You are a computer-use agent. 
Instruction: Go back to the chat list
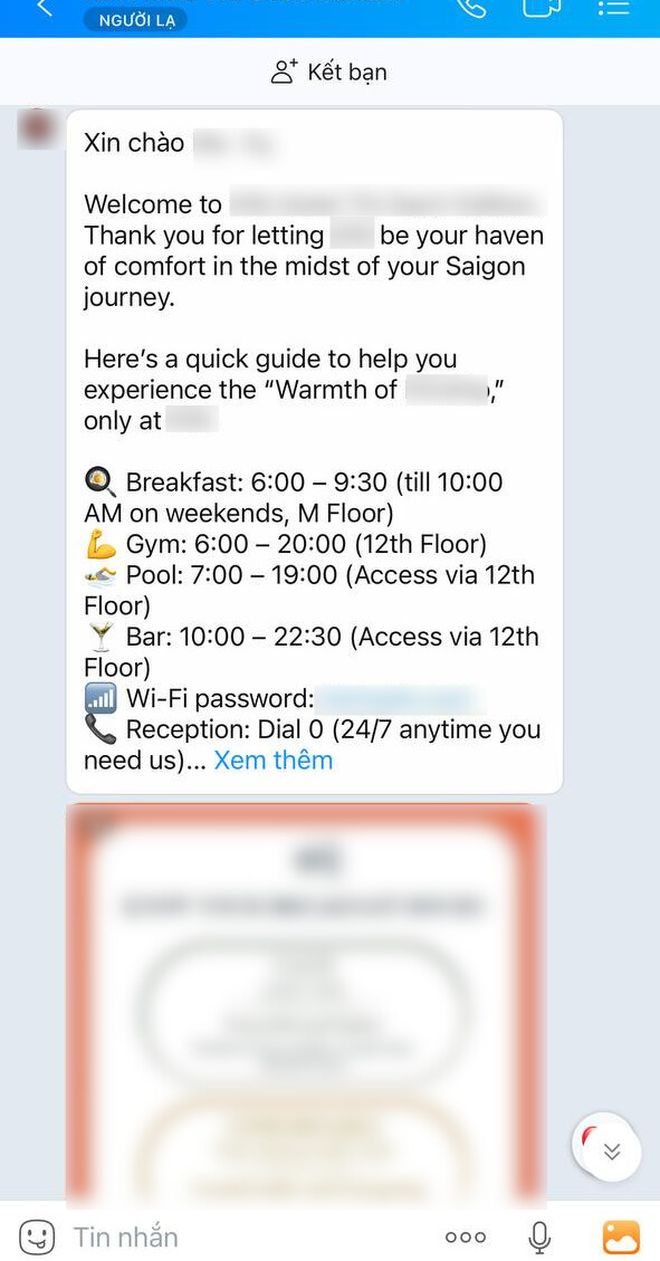43,9
